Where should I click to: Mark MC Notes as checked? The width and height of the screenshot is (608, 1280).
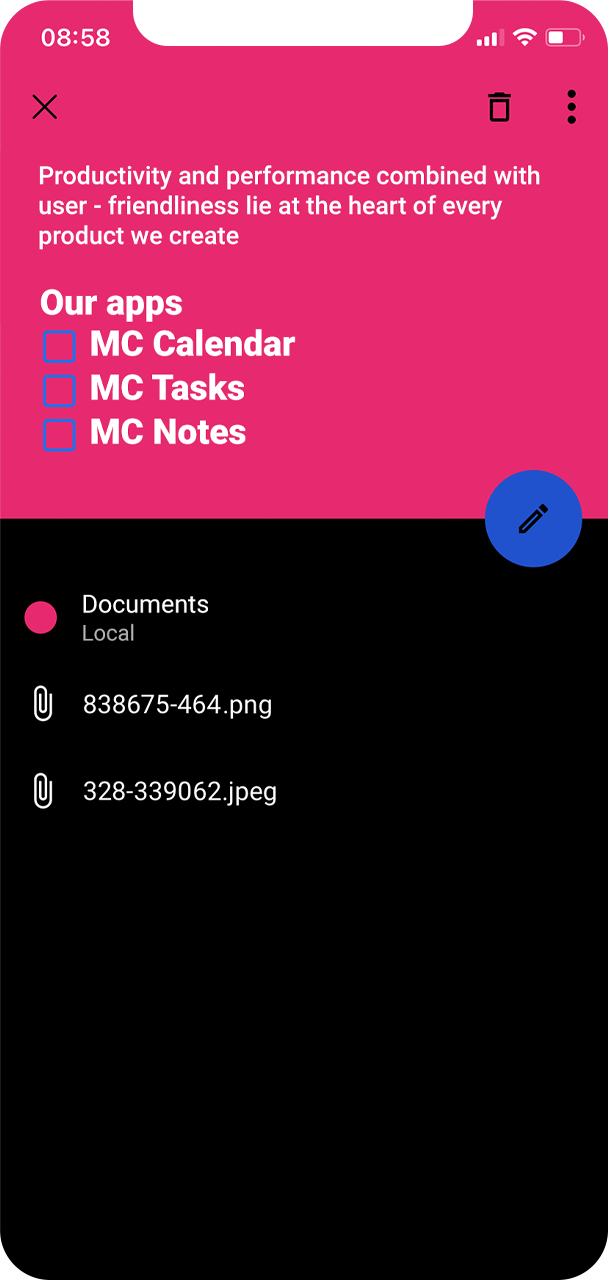[60, 434]
